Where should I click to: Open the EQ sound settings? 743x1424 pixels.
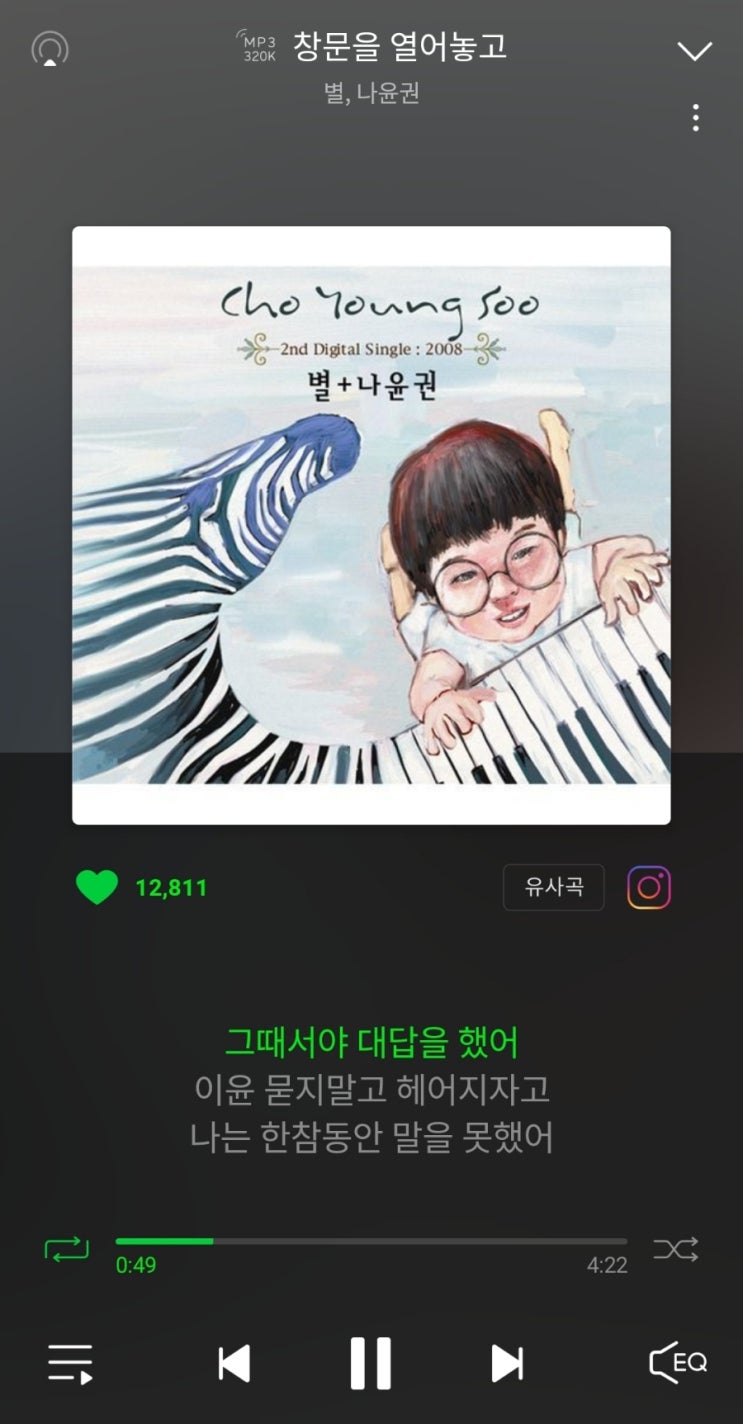tap(678, 1363)
